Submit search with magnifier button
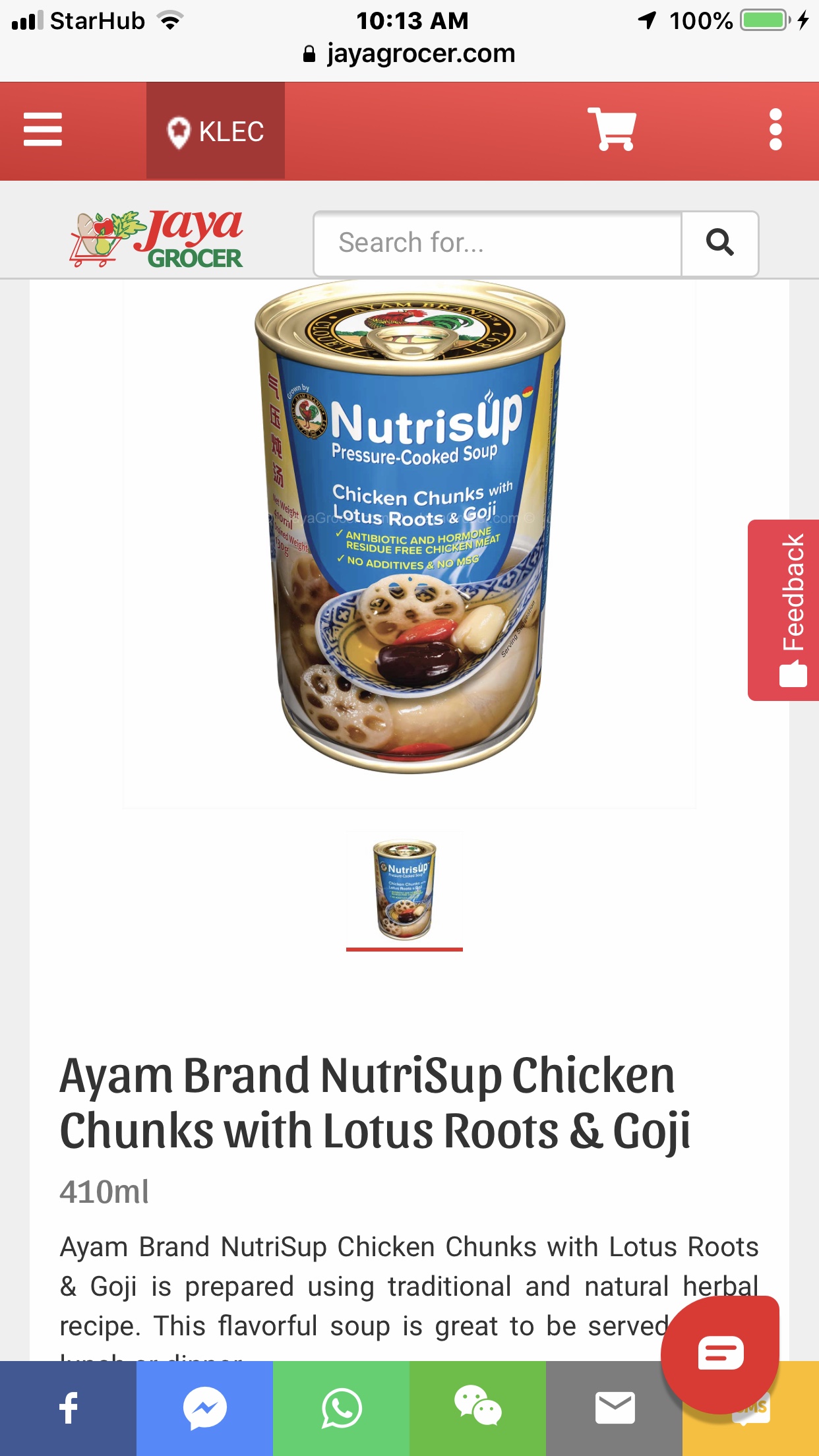 coord(719,243)
